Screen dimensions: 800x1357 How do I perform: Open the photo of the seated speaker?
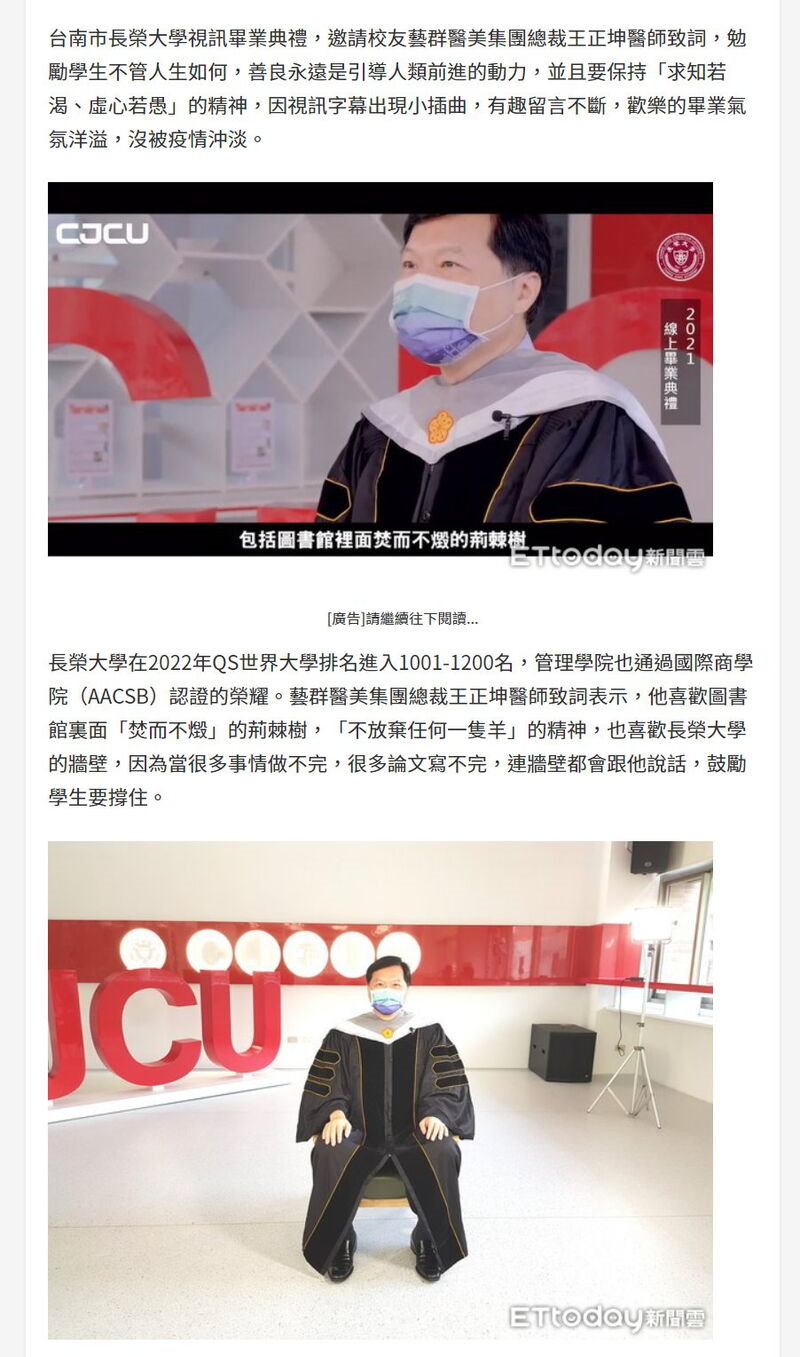click(380, 1089)
